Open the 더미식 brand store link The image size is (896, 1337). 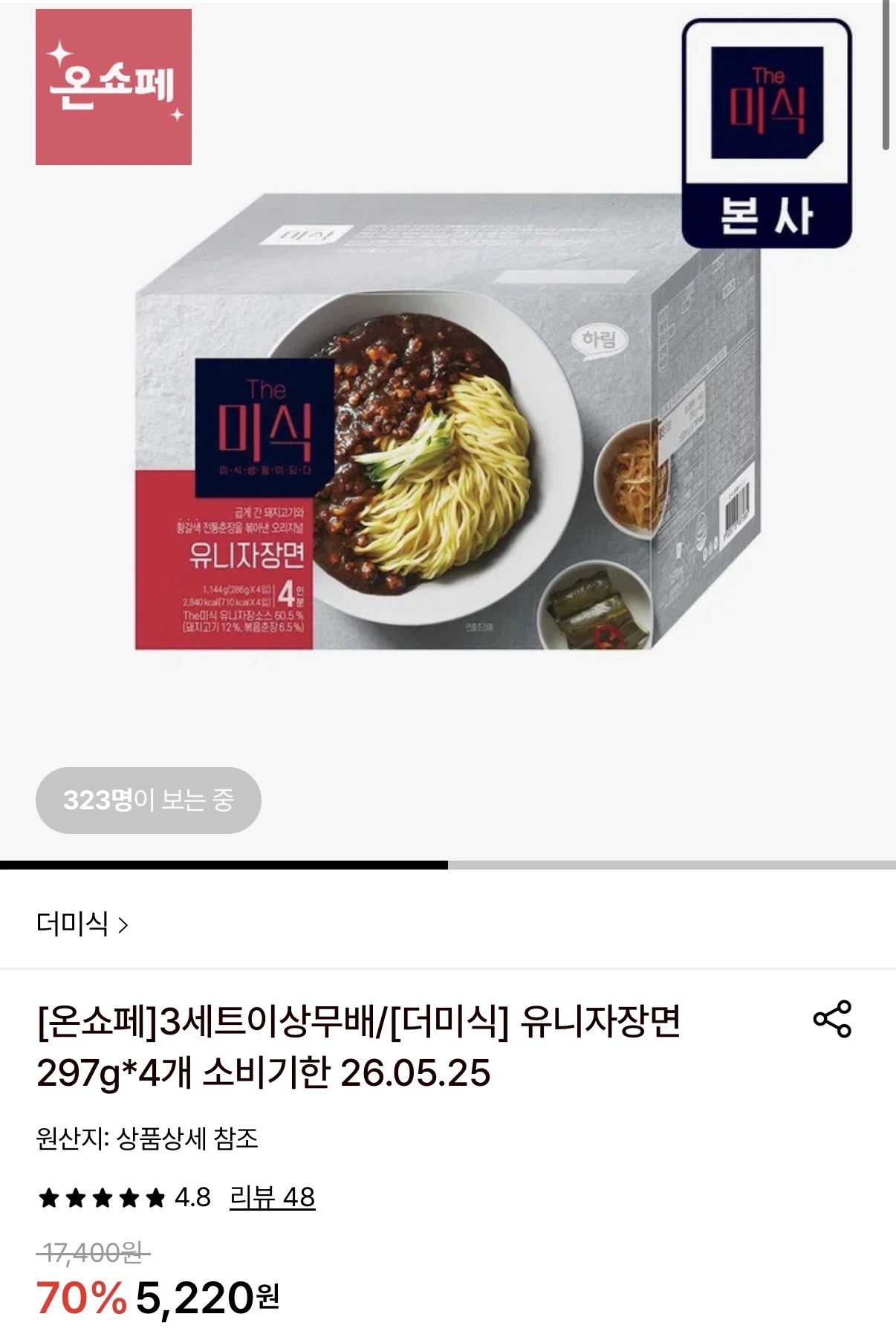tap(82, 924)
